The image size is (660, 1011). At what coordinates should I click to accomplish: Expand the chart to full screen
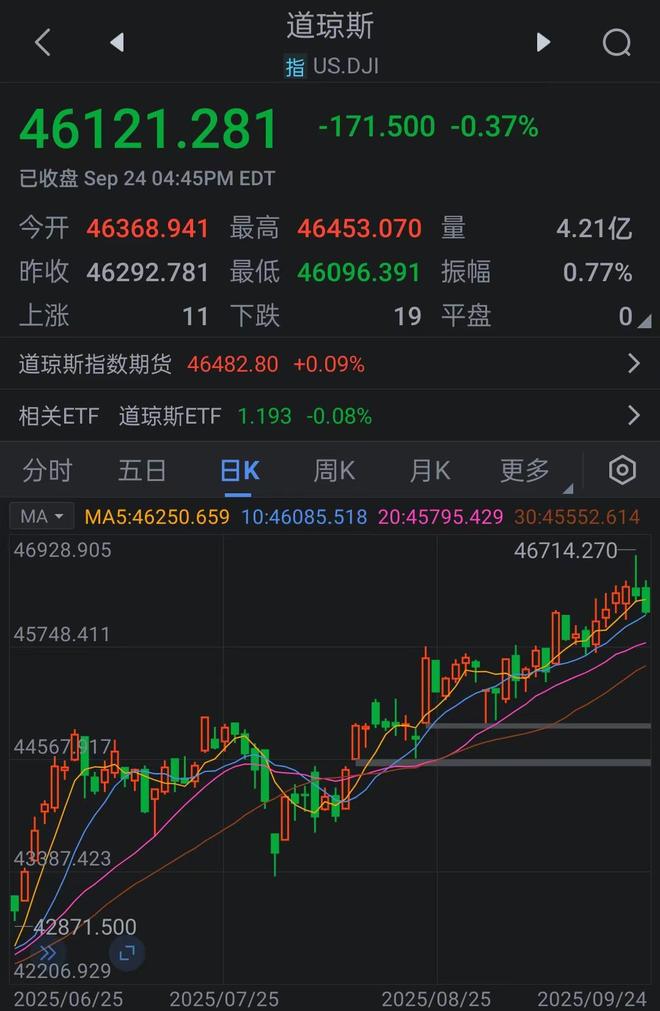(x=126, y=953)
